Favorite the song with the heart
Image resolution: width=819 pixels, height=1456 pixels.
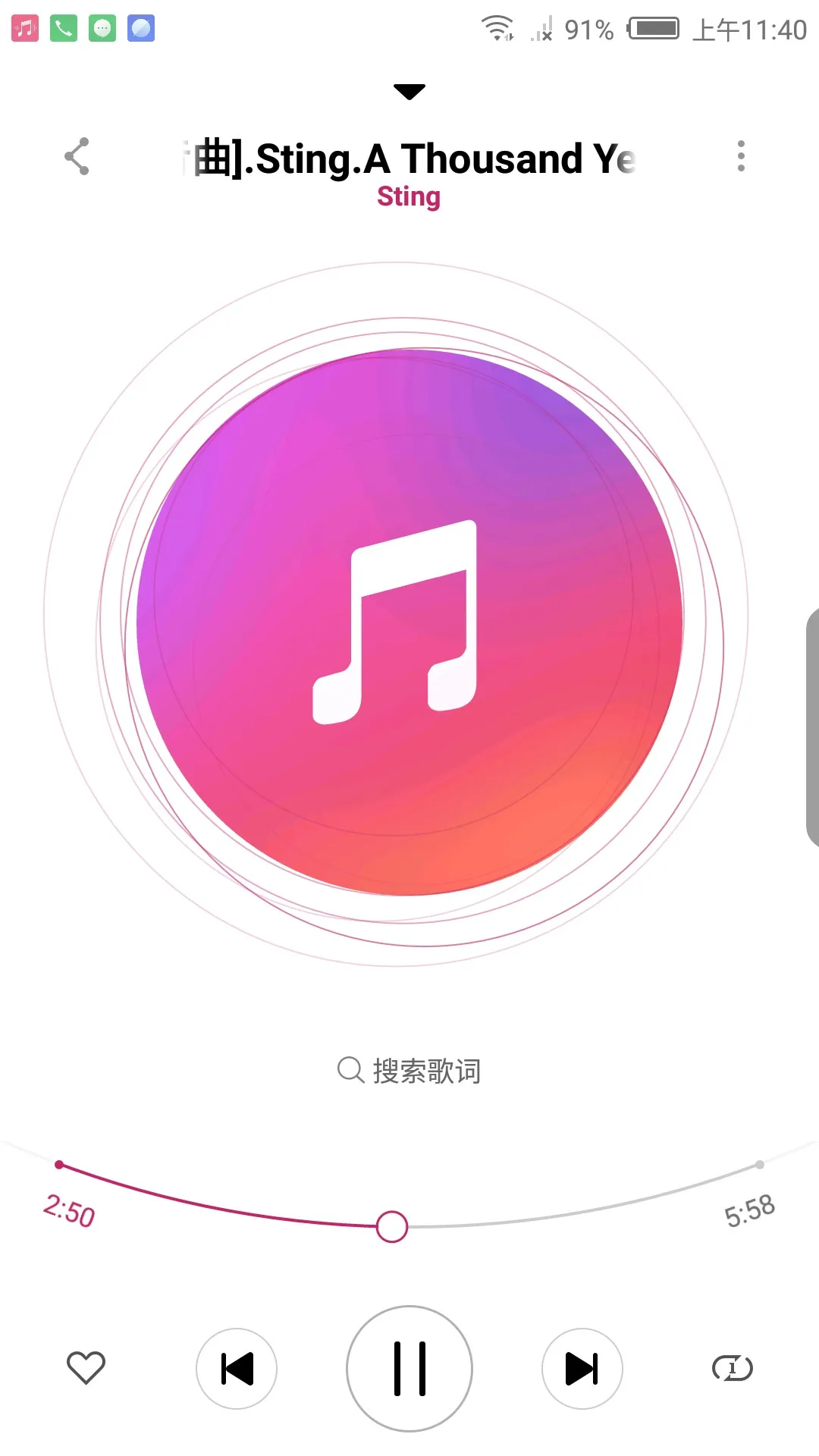(x=86, y=1368)
